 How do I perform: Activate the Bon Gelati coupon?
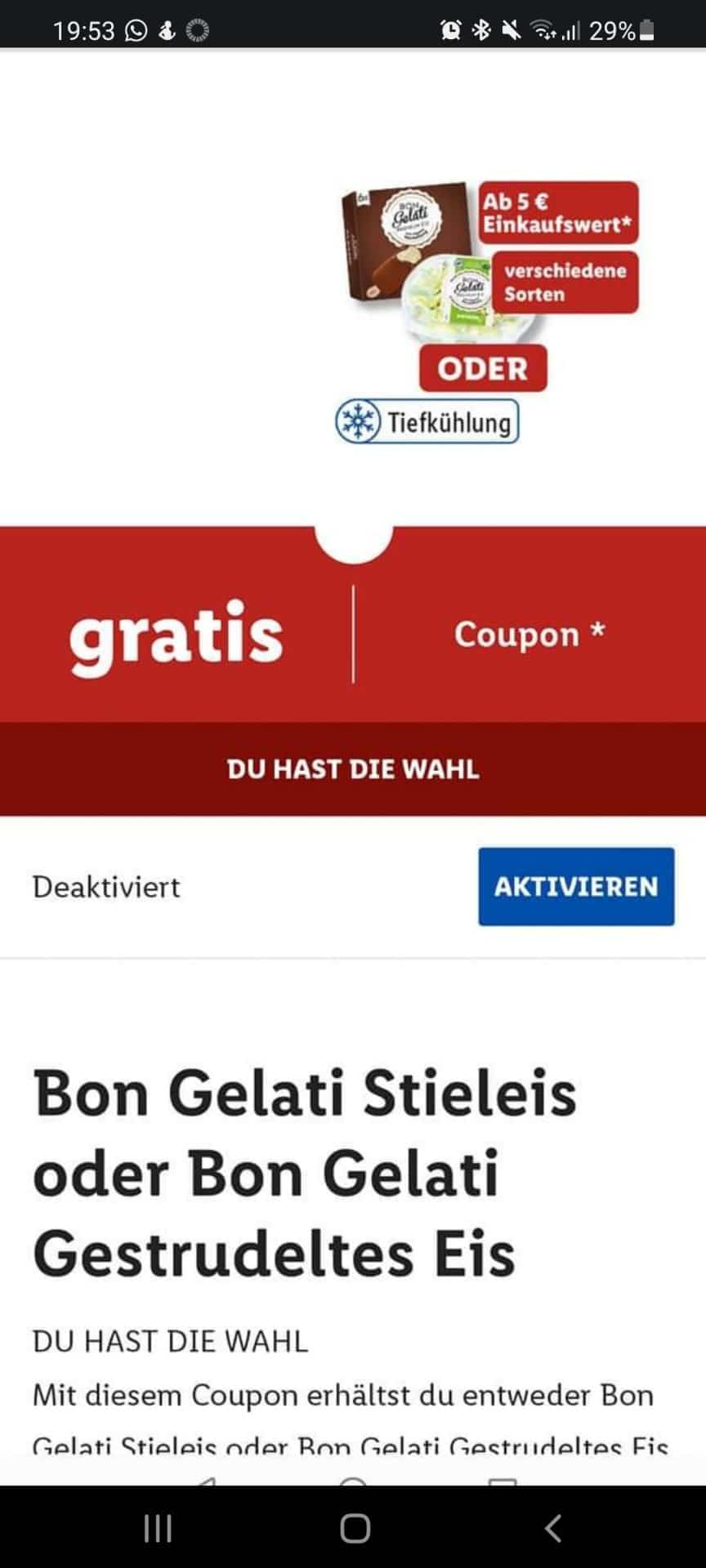[576, 886]
